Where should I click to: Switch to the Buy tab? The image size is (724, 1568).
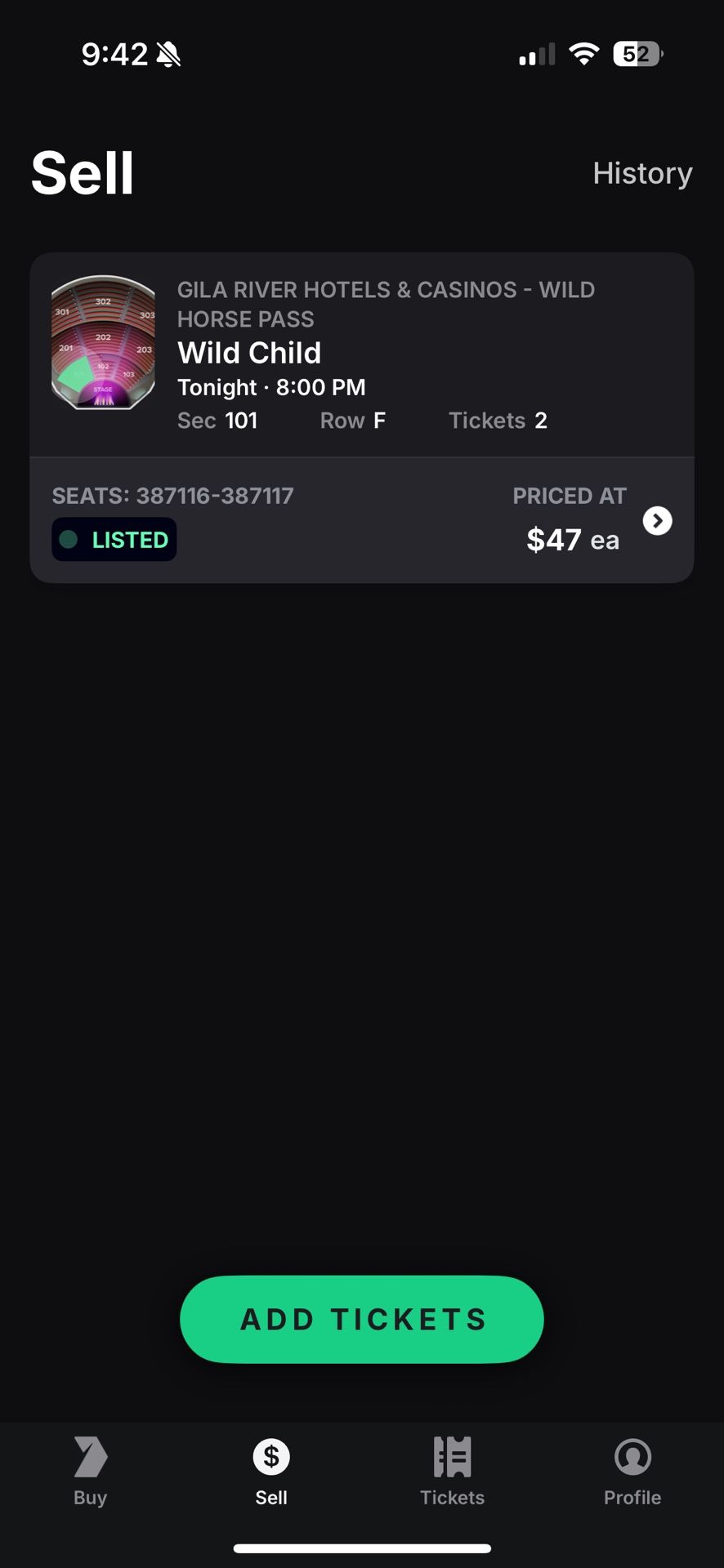(x=90, y=1470)
